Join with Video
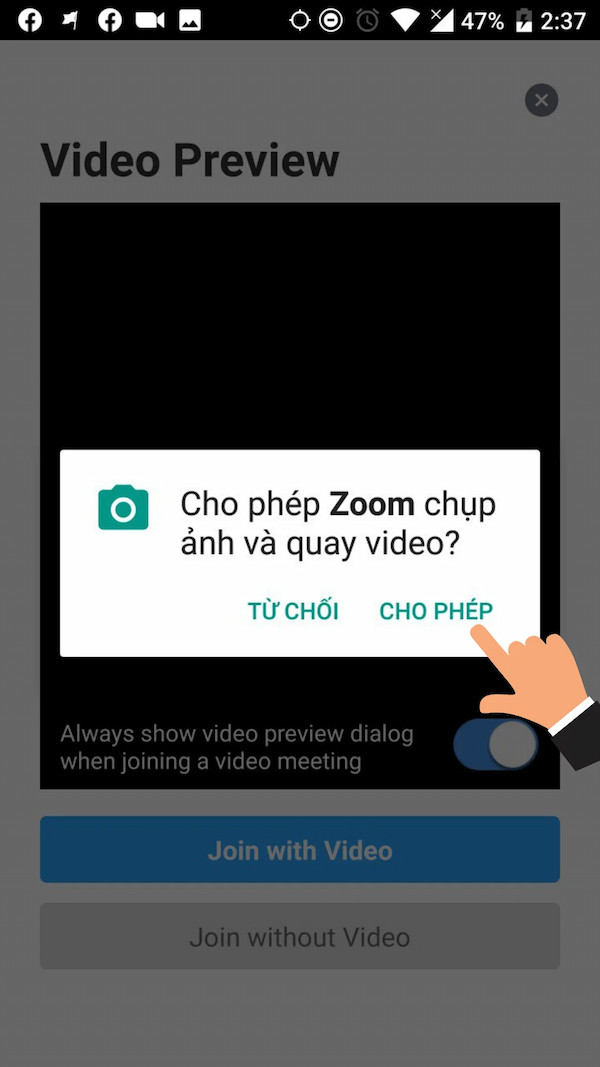This screenshot has width=600, height=1067. pyautogui.click(x=300, y=850)
